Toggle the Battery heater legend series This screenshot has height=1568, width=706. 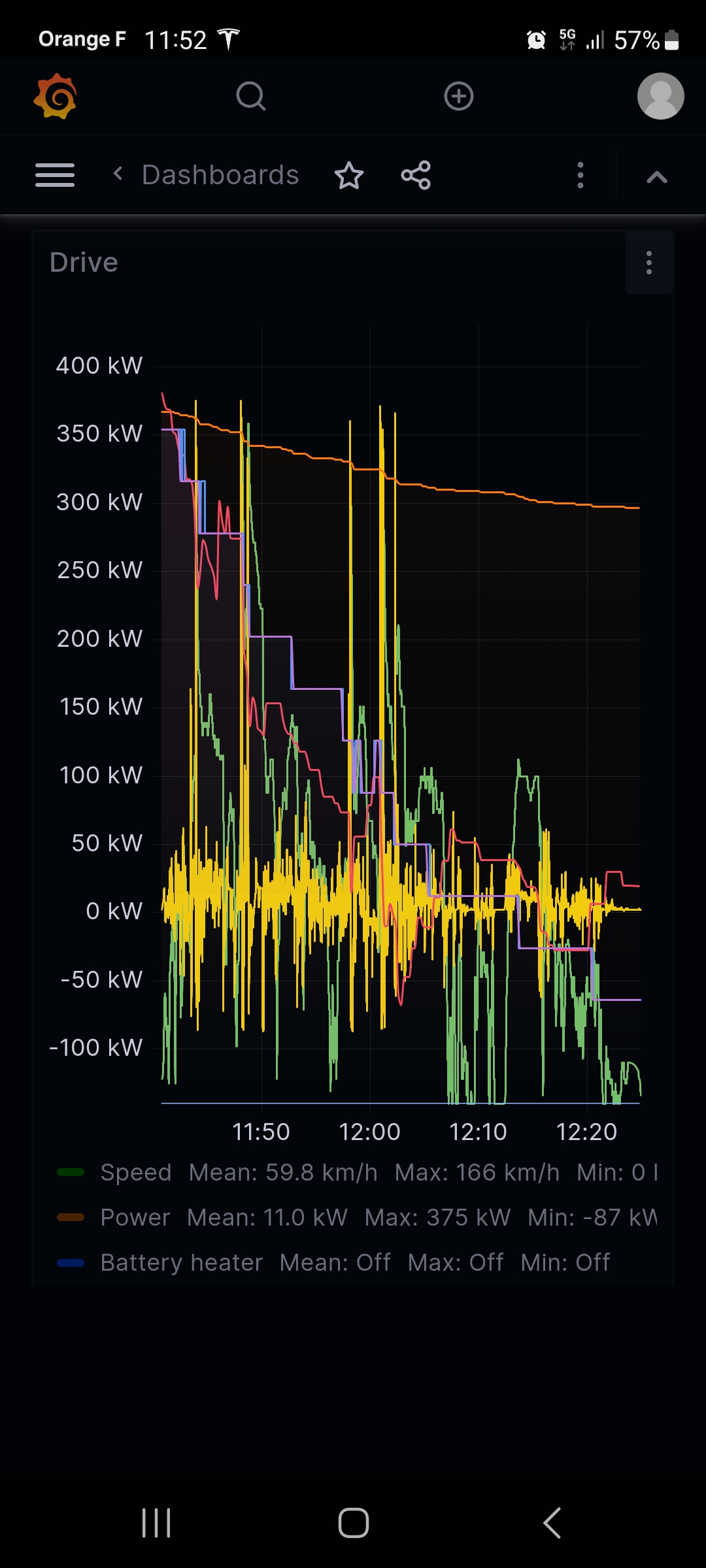(181, 1263)
